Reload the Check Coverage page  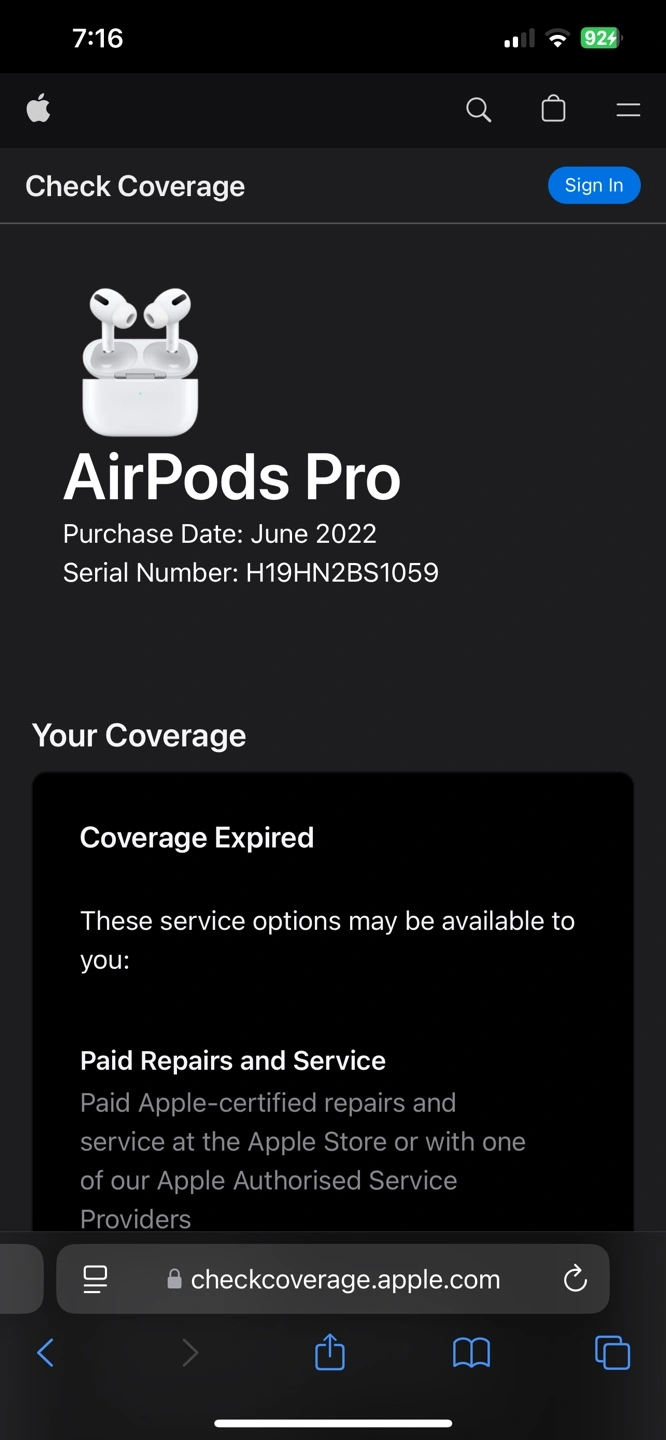click(x=575, y=1279)
